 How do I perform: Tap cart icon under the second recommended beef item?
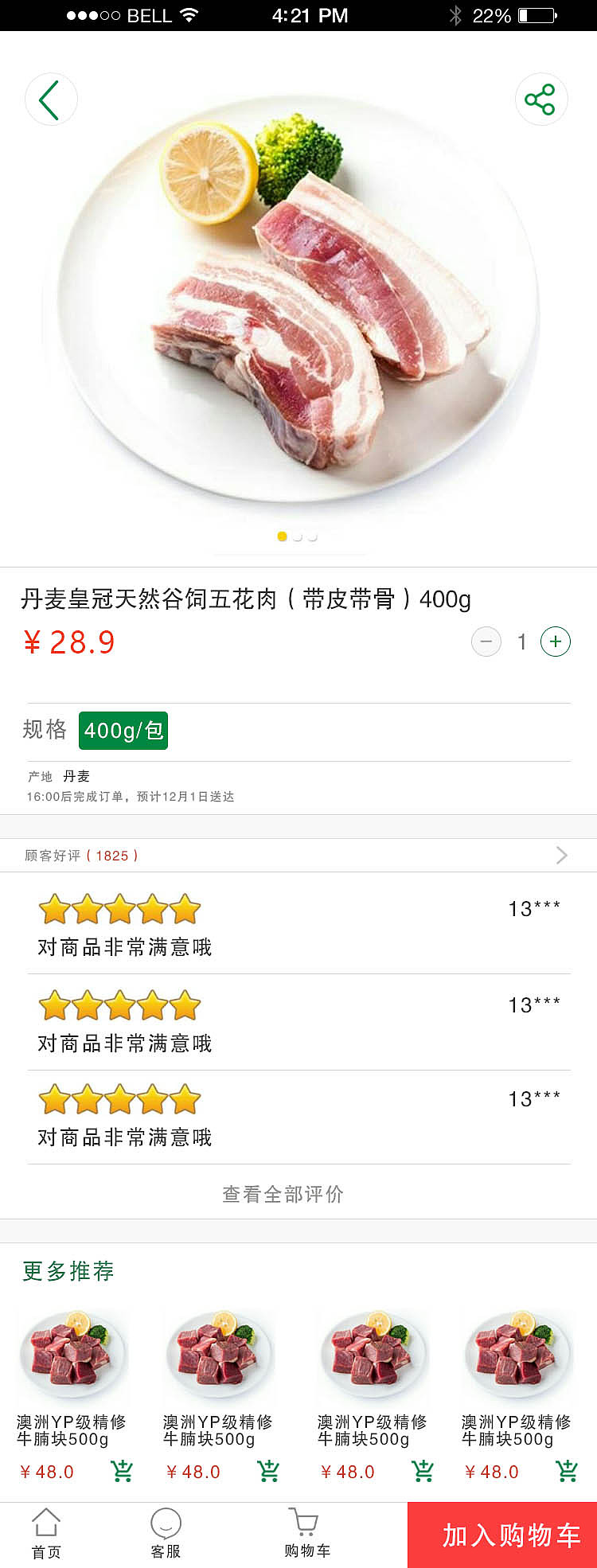click(269, 1472)
